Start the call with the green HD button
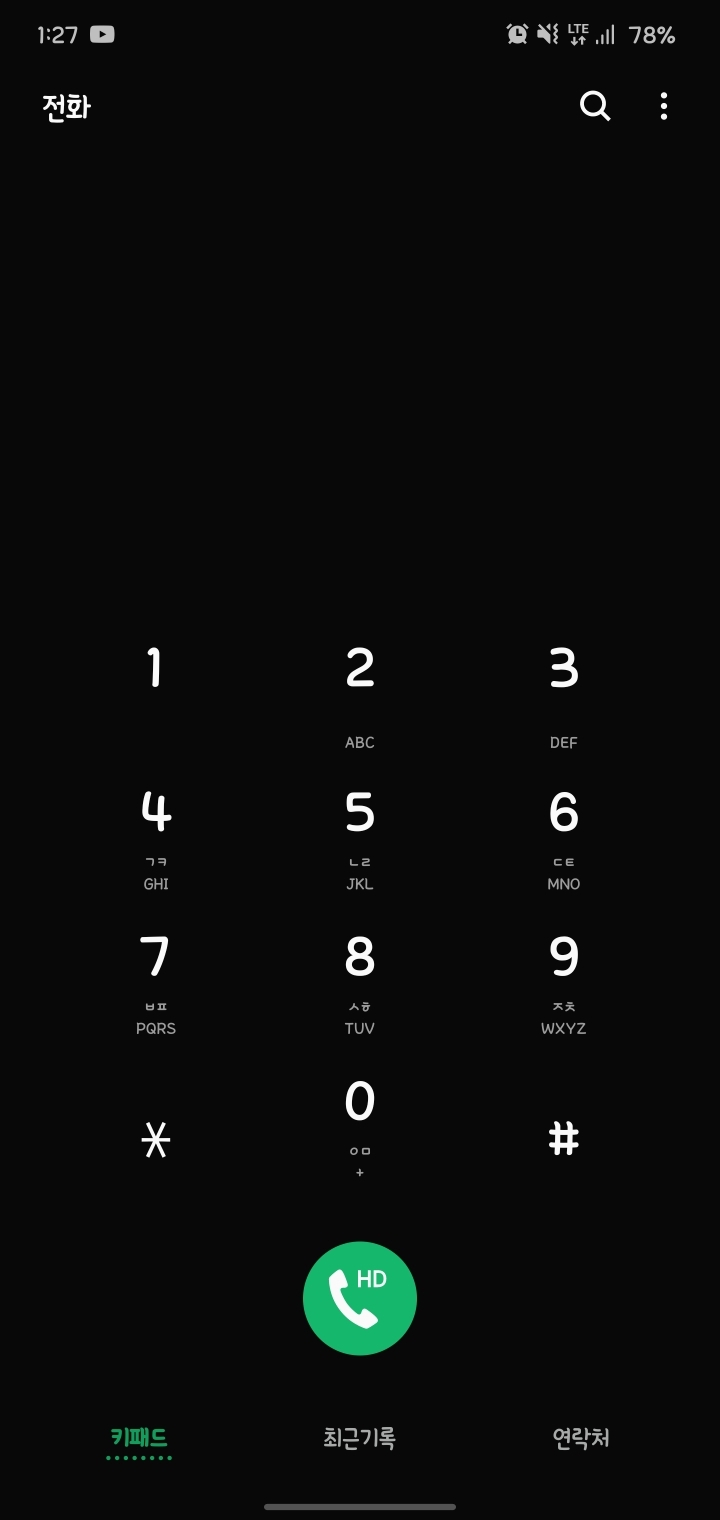 (360, 1298)
